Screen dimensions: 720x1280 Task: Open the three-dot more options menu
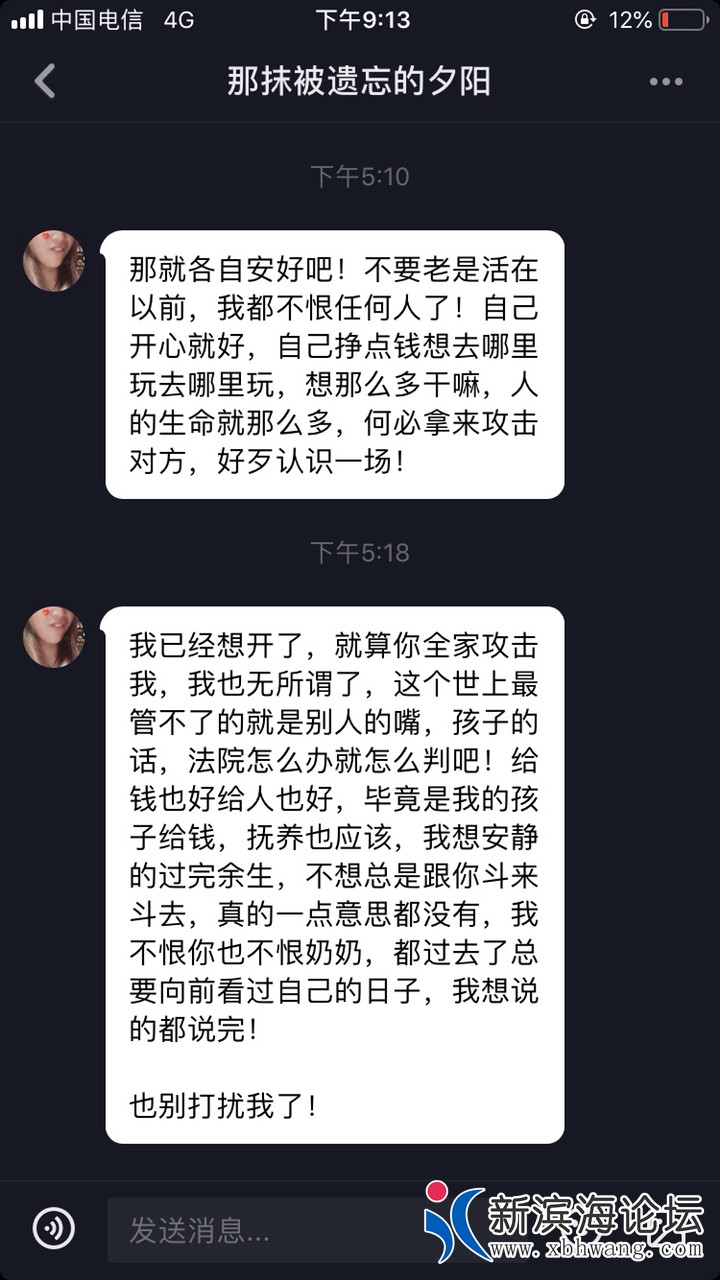(x=665, y=82)
